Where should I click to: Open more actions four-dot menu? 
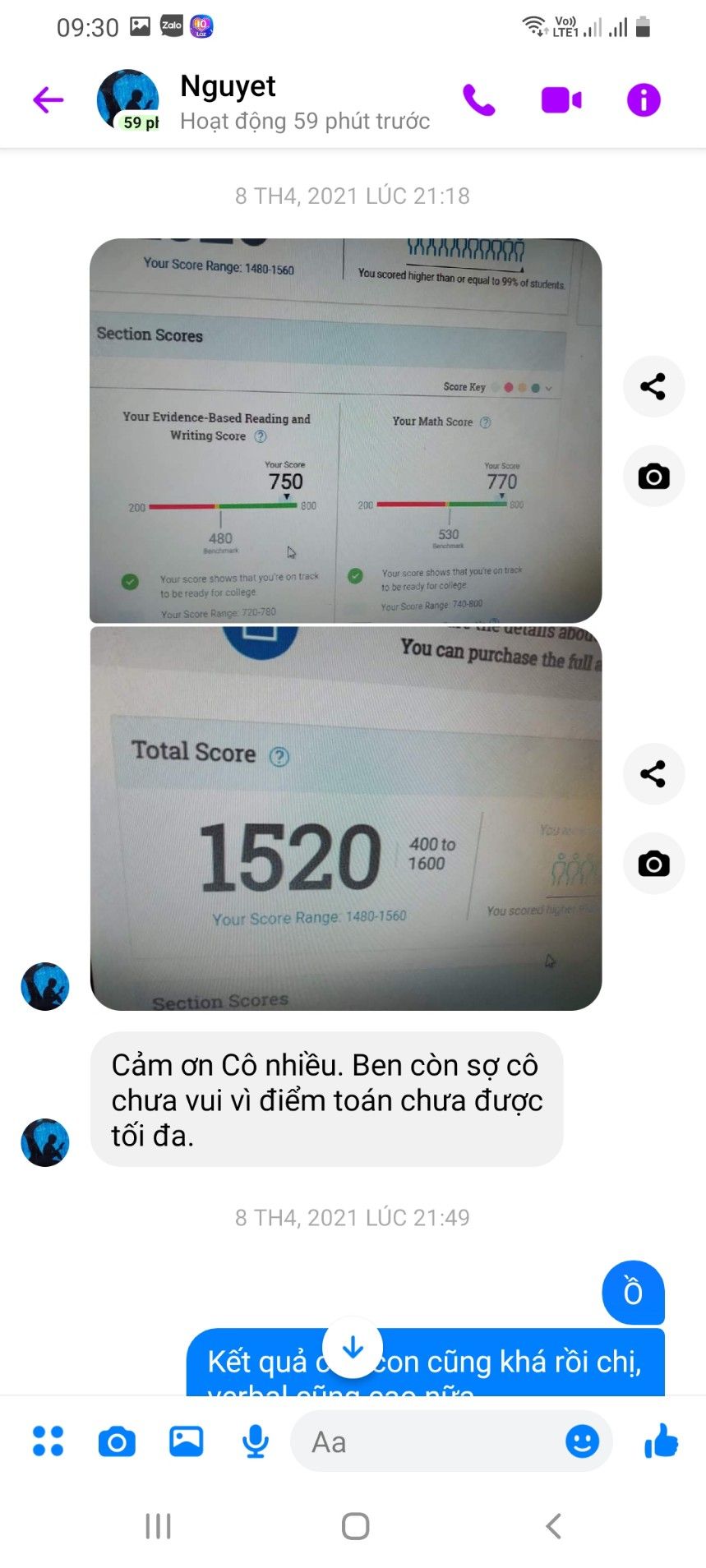pos(48,1441)
